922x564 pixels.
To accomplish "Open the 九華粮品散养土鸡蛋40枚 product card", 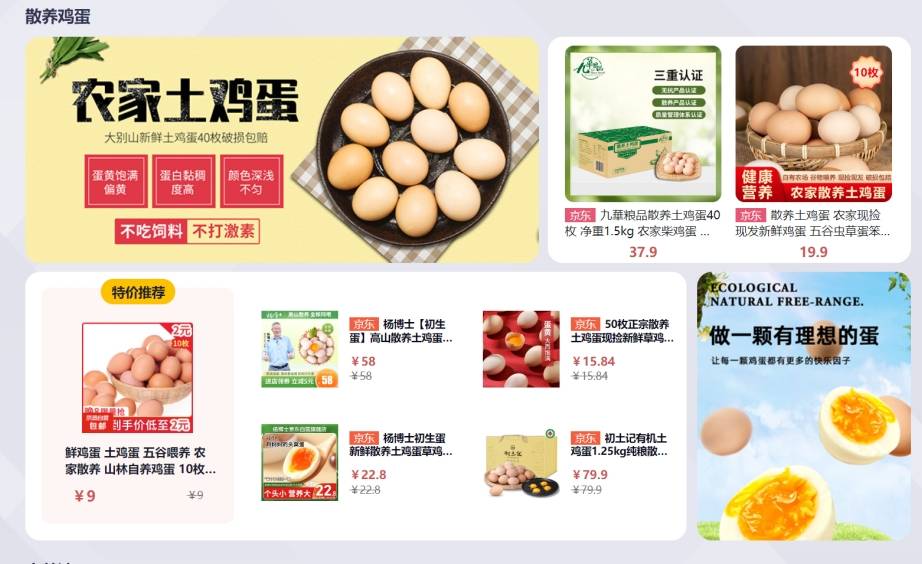I will (x=642, y=150).
